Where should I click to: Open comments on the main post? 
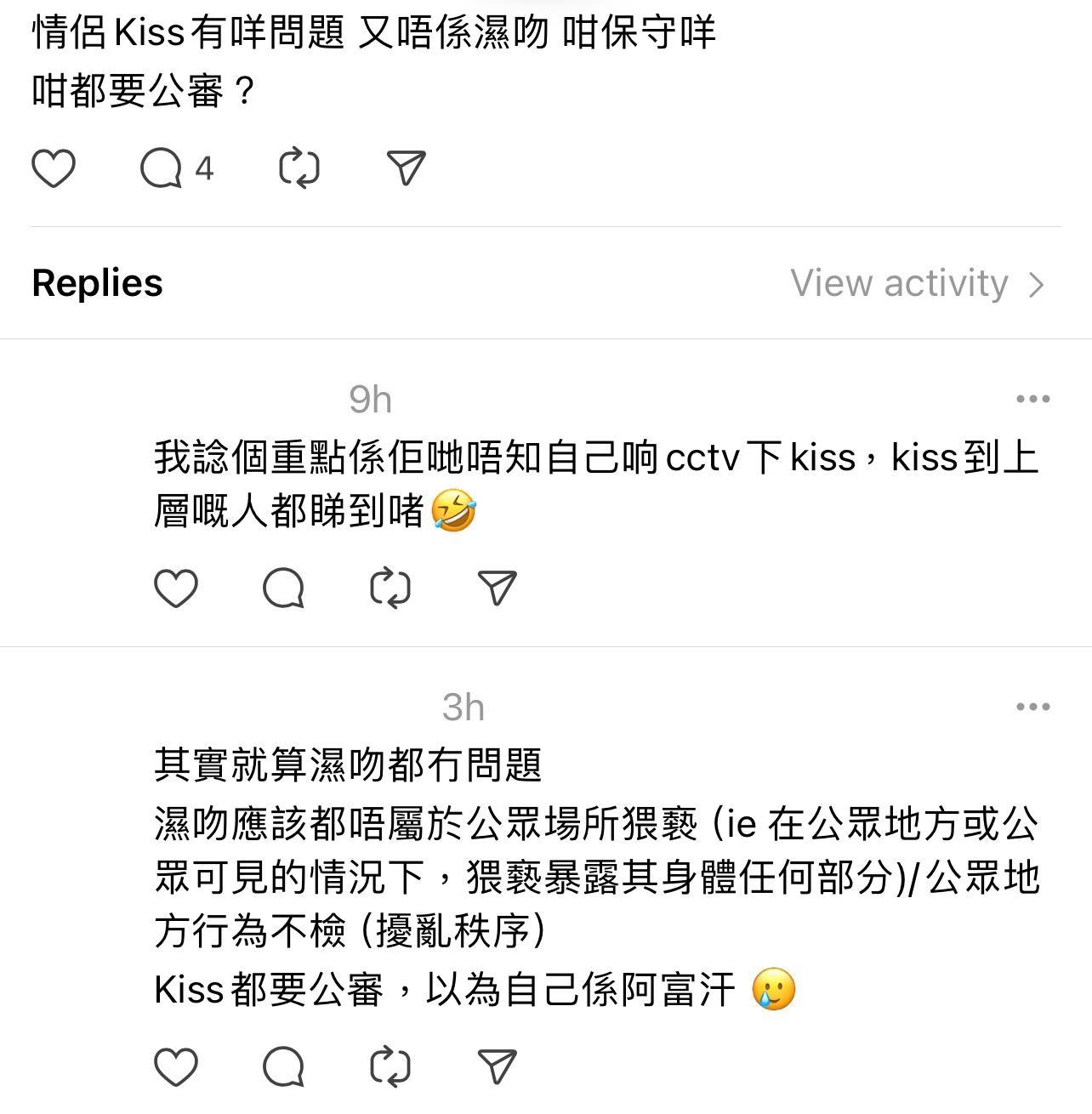pyautogui.click(x=162, y=168)
